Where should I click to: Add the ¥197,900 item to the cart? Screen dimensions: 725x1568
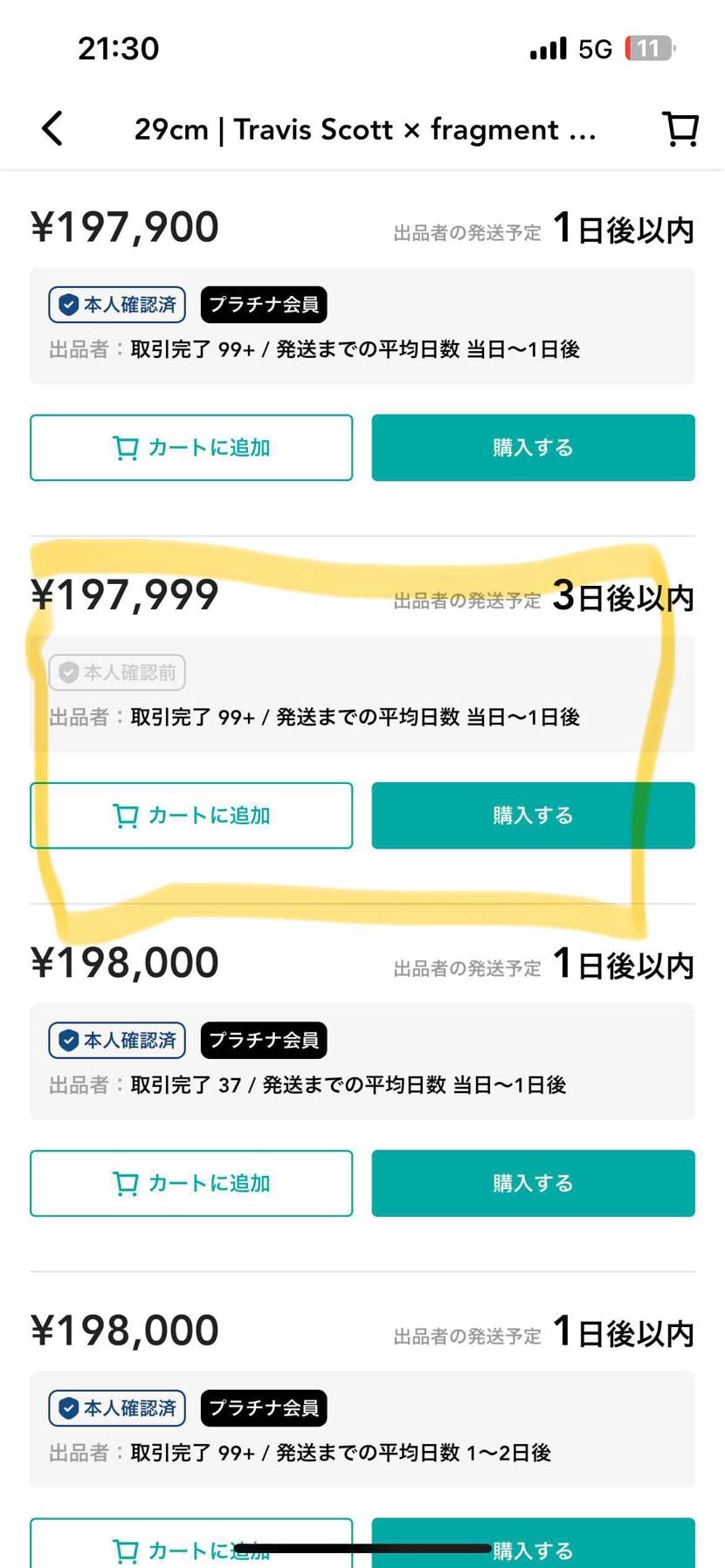coord(190,447)
